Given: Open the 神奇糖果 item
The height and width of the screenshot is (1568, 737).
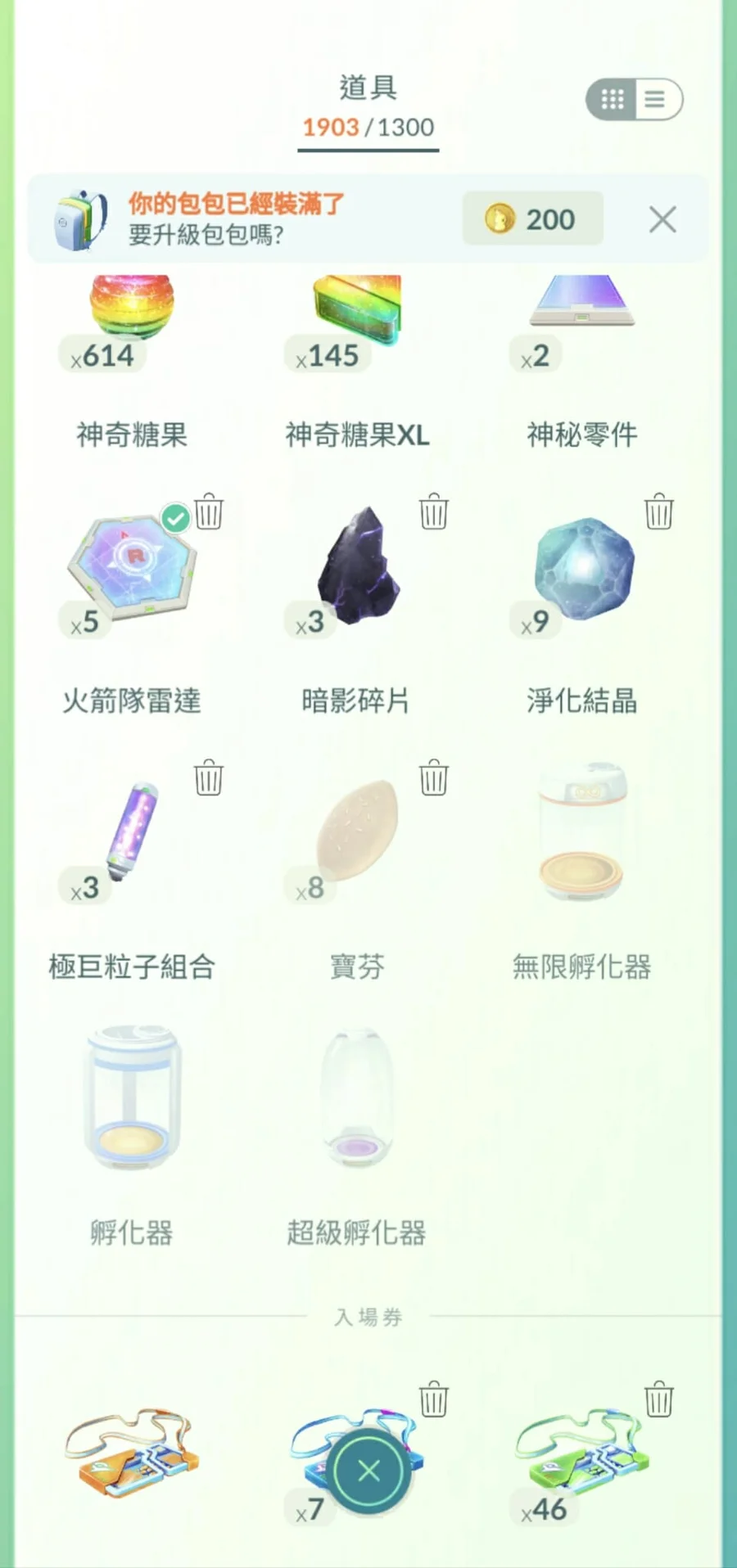Looking at the screenshot, I should (131, 319).
